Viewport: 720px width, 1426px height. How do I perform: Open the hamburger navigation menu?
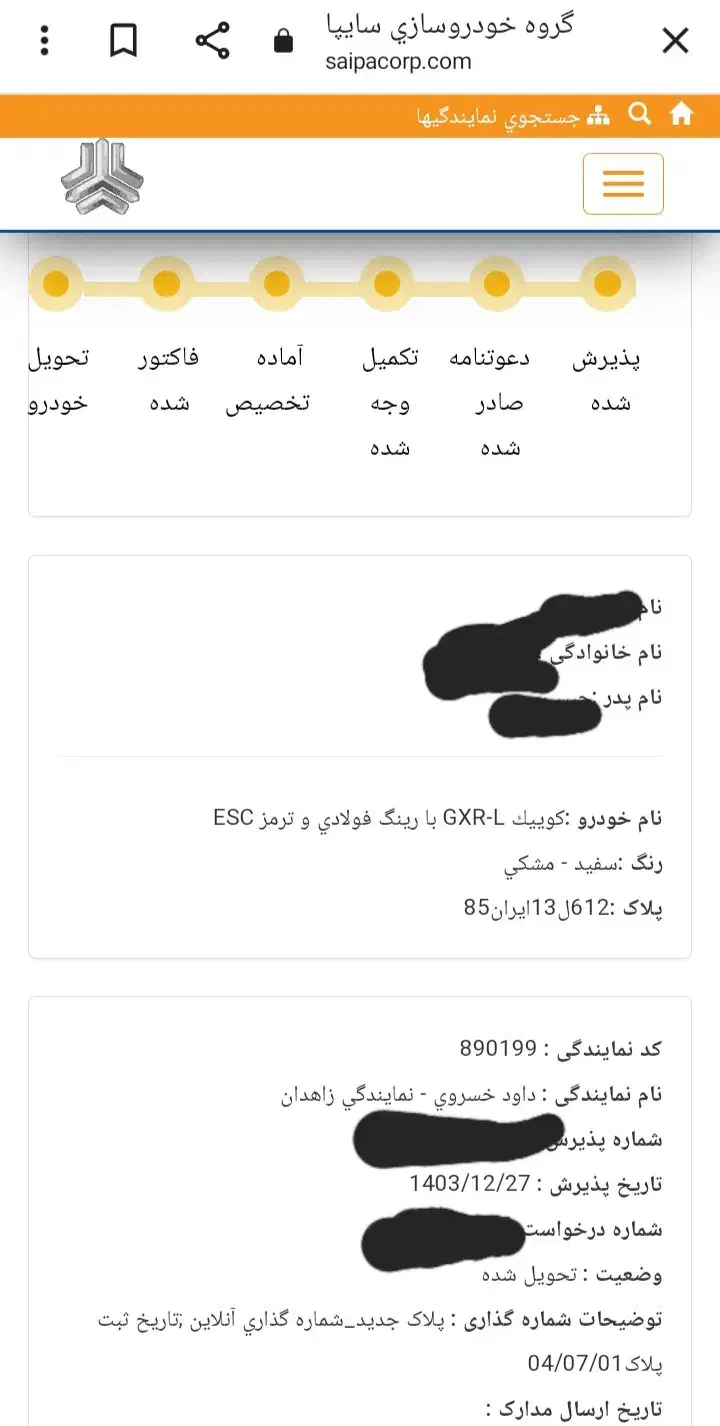623,183
